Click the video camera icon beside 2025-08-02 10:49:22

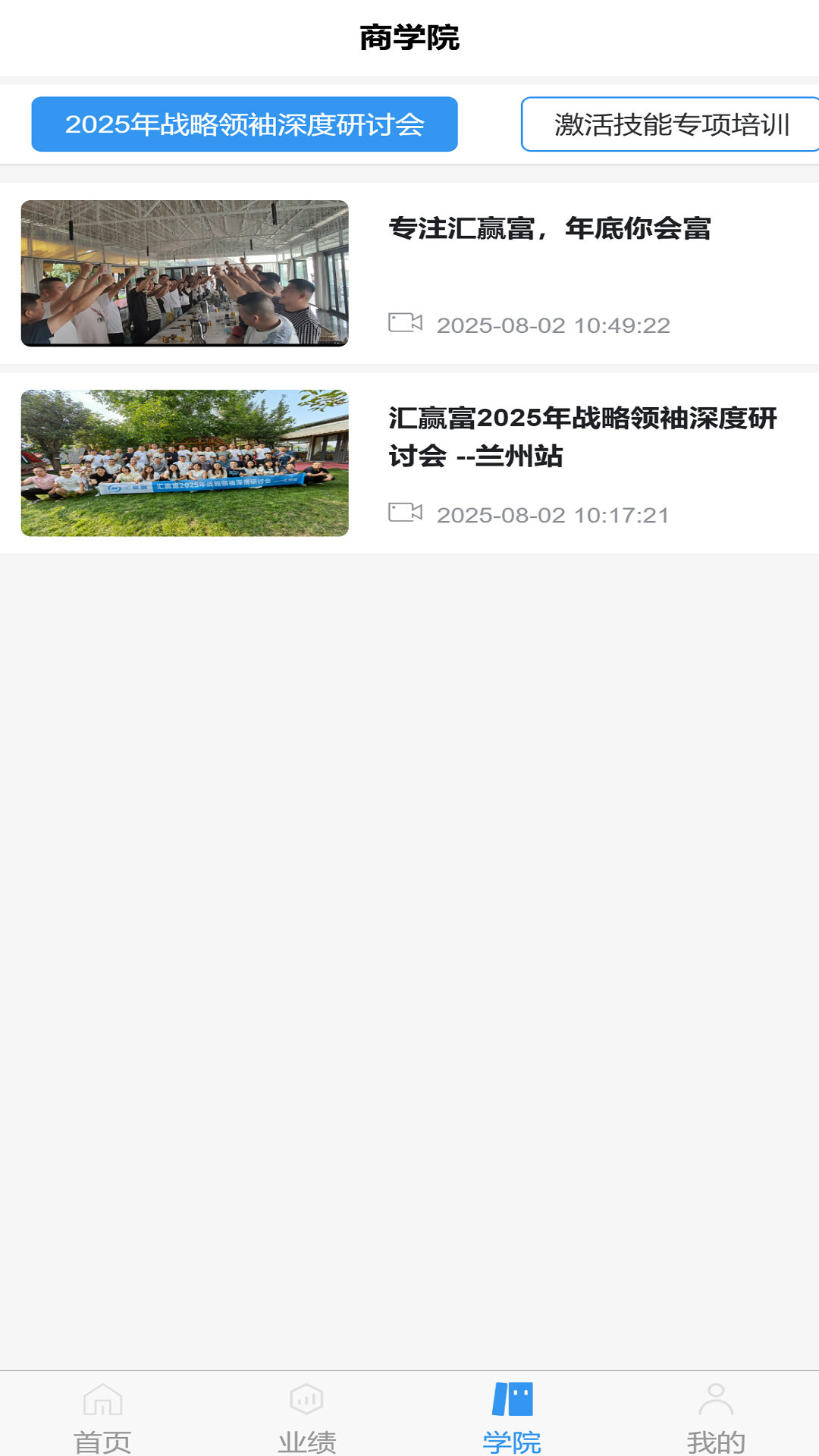pyautogui.click(x=406, y=323)
